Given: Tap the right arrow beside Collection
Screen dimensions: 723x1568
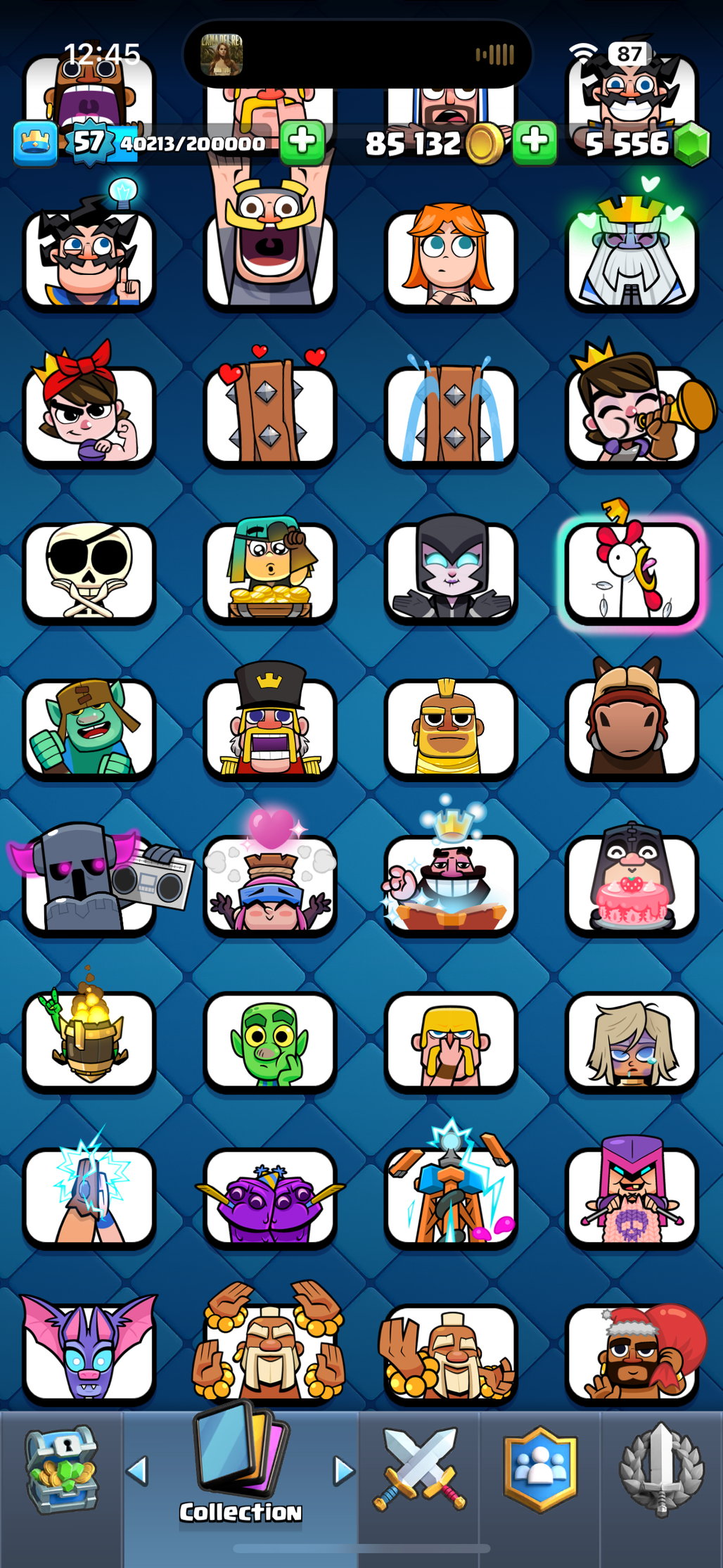Looking at the screenshot, I should (x=344, y=1471).
